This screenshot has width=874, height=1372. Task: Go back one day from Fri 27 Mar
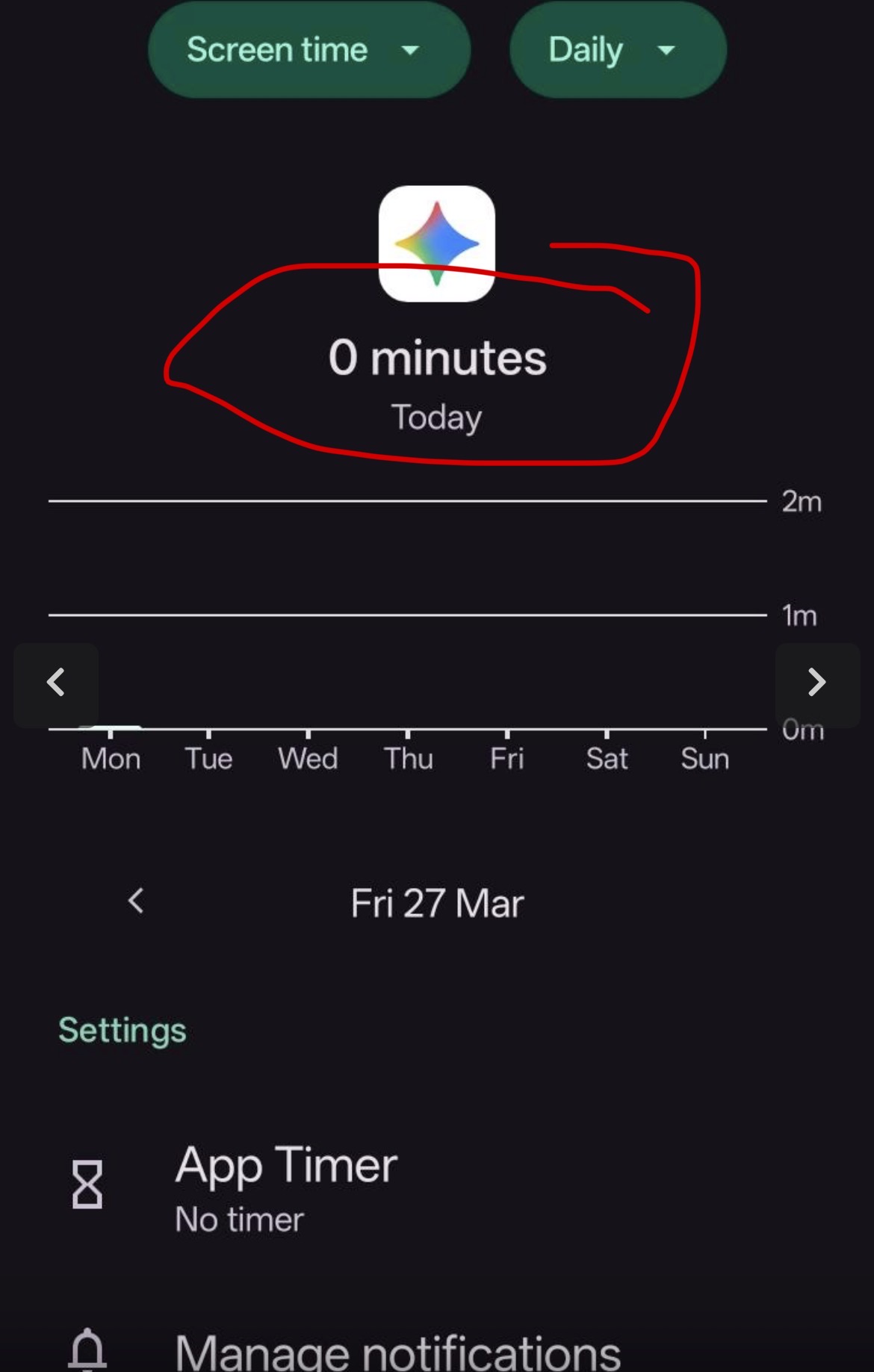coord(136,901)
